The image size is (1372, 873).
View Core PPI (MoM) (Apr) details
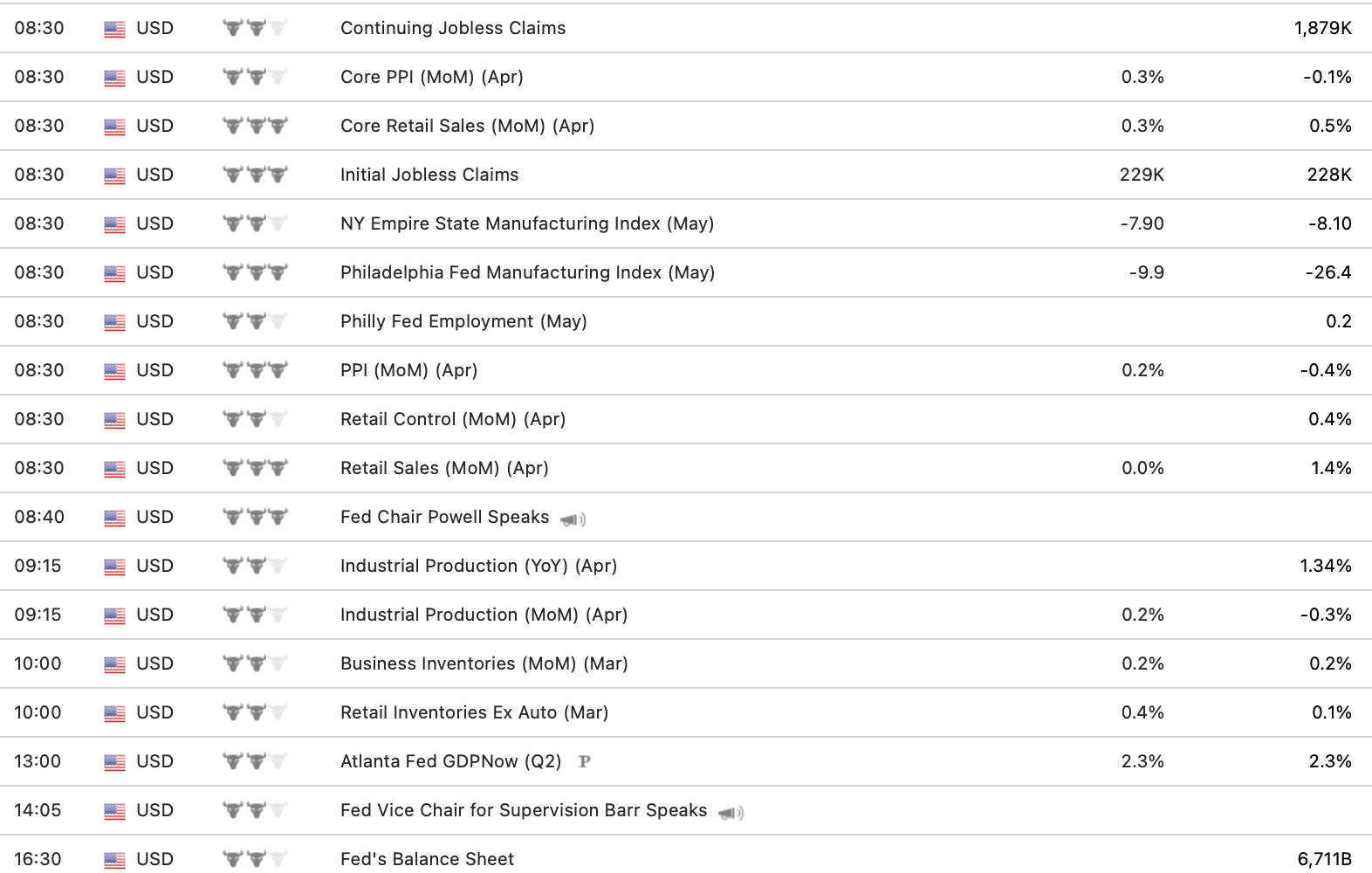click(431, 77)
